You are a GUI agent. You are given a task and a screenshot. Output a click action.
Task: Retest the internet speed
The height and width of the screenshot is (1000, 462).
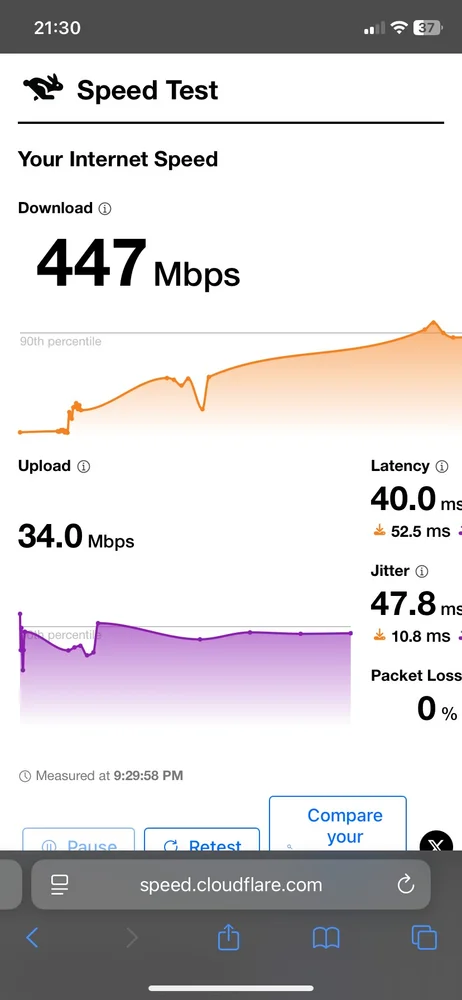[202, 839]
